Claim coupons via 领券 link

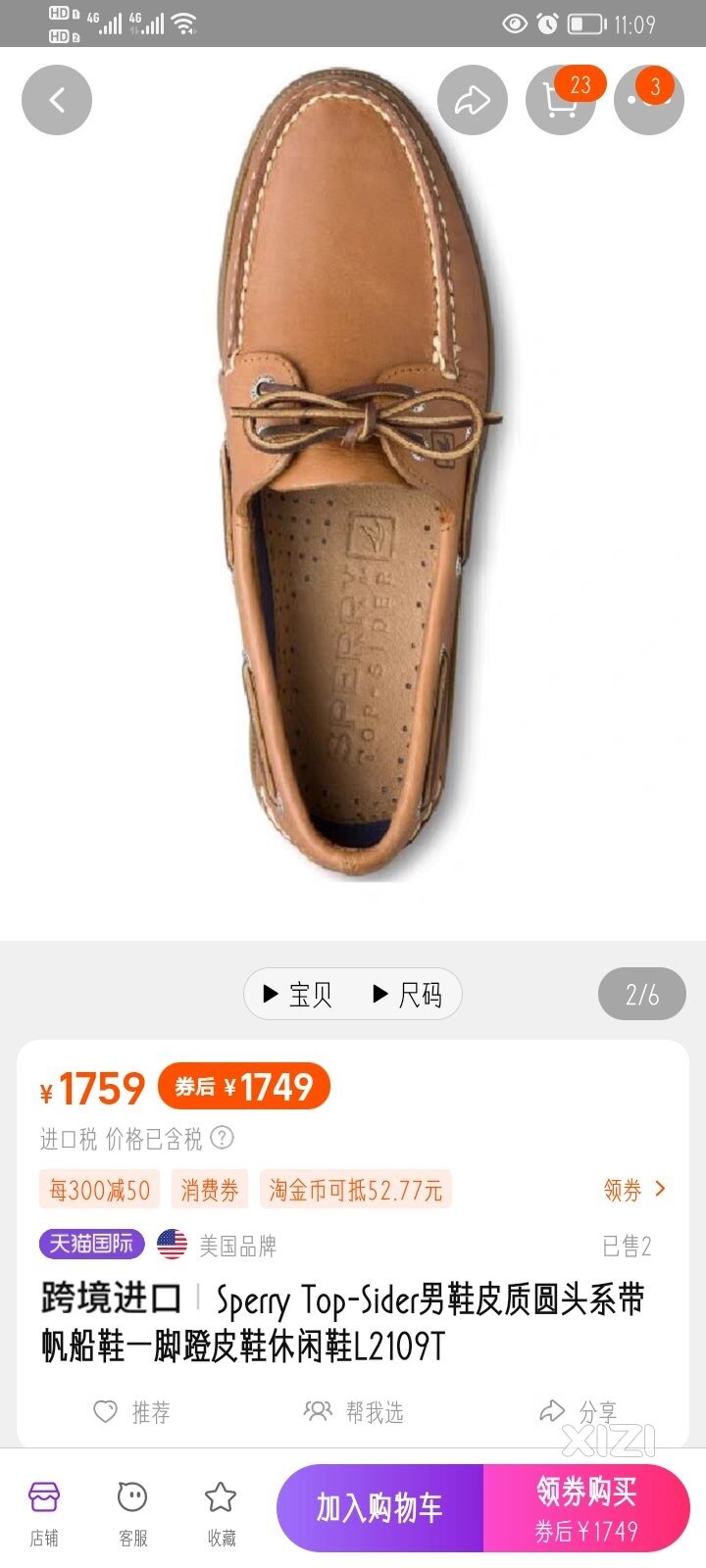tap(634, 1190)
